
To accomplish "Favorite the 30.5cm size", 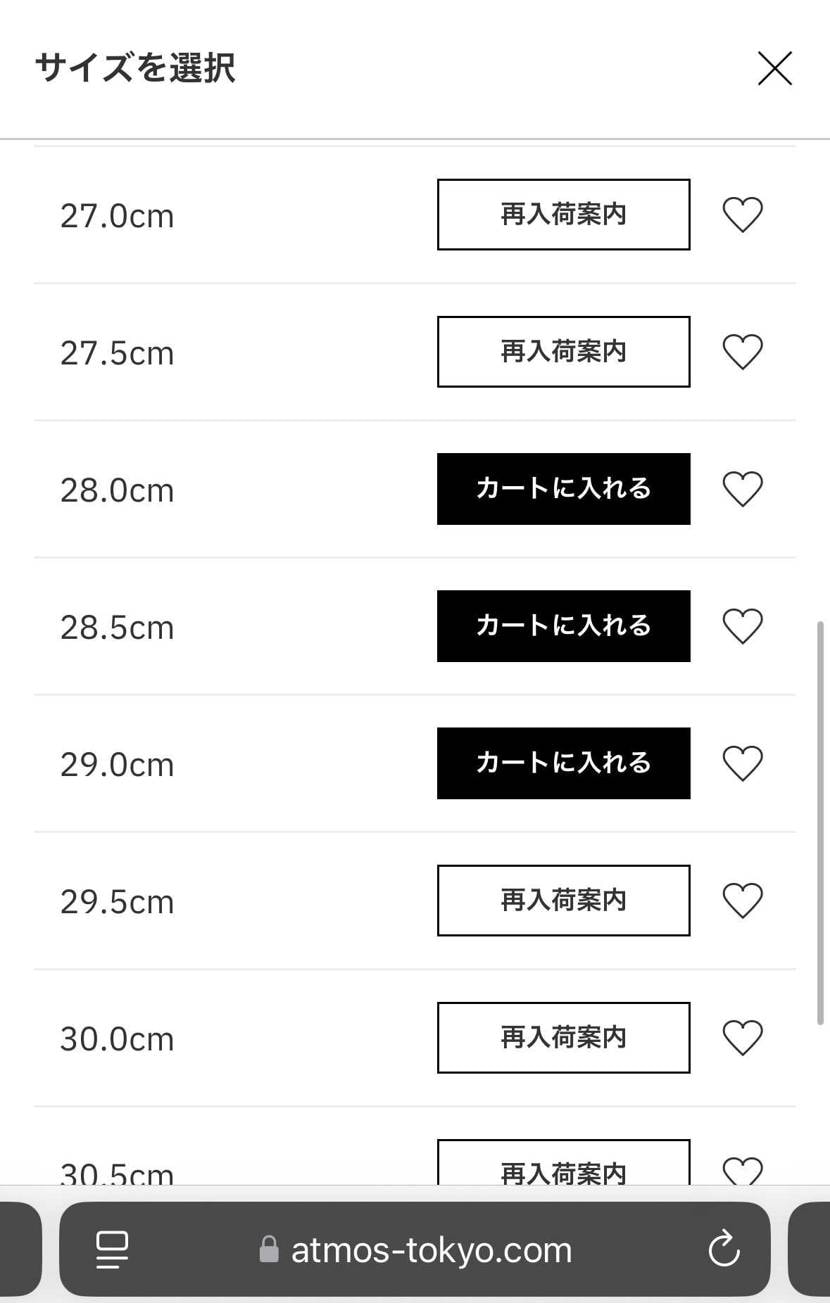I will pos(742,1170).
